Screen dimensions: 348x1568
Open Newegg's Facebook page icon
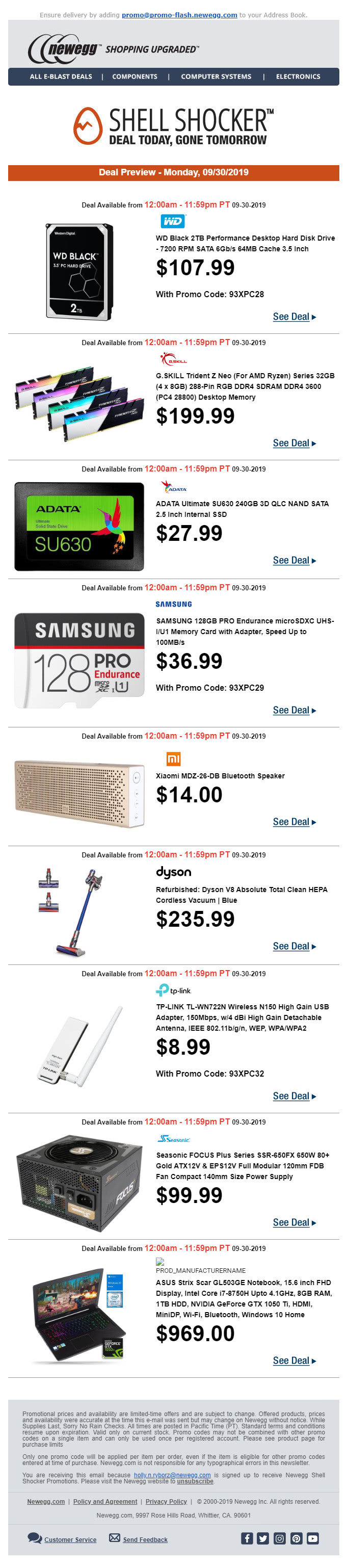(x=247, y=1538)
